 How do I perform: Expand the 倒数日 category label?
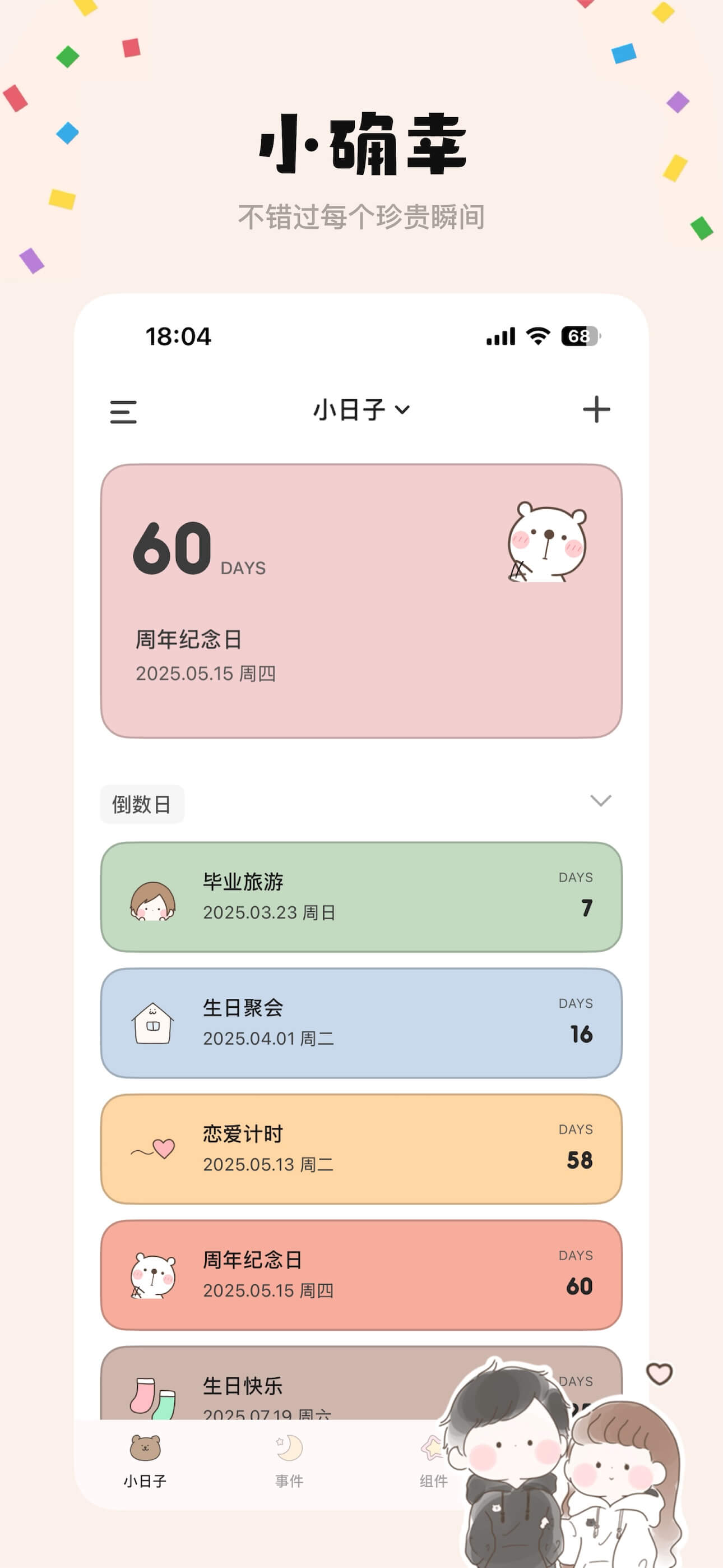142,804
